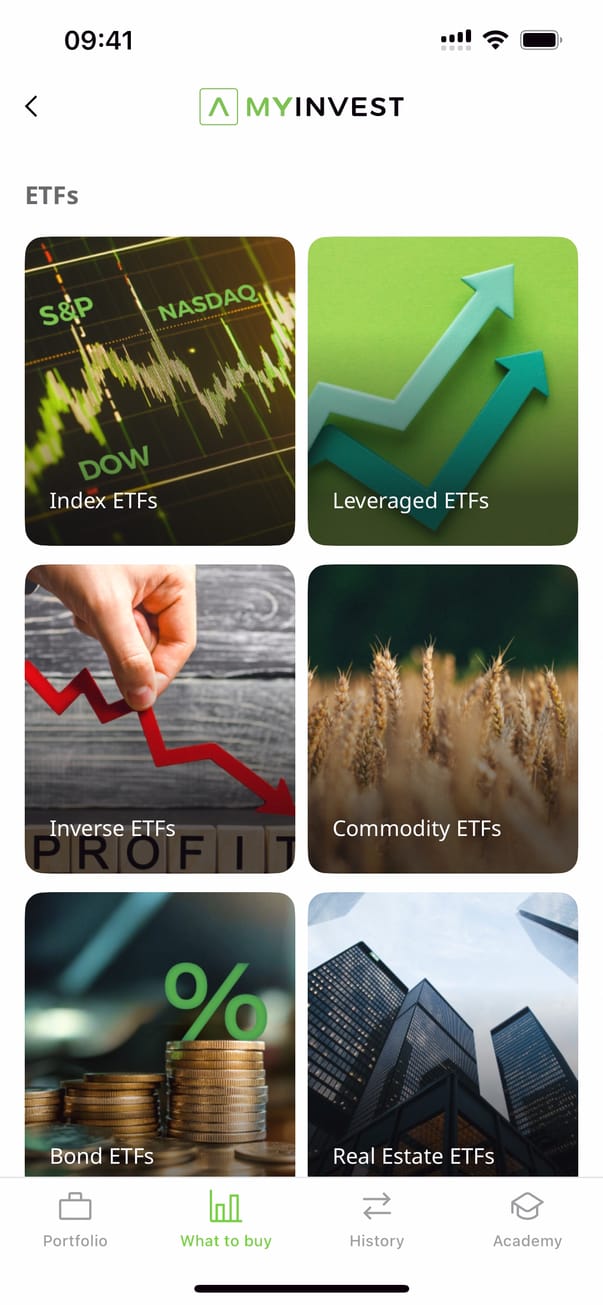The height and width of the screenshot is (1305, 603).
Task: Go back using the top-left arrow
Action: pos(32,107)
